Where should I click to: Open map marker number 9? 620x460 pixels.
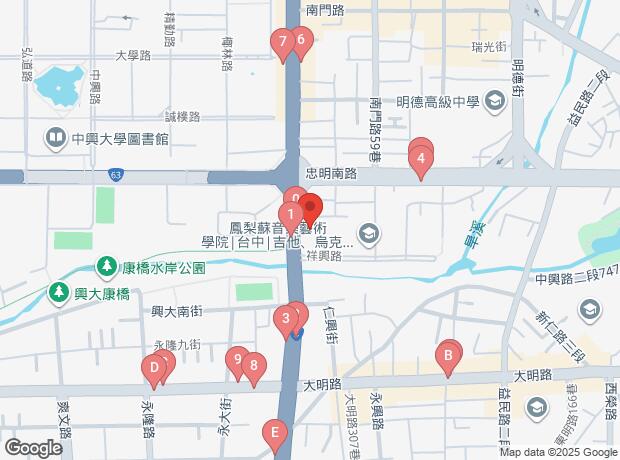pyautogui.click(x=237, y=359)
